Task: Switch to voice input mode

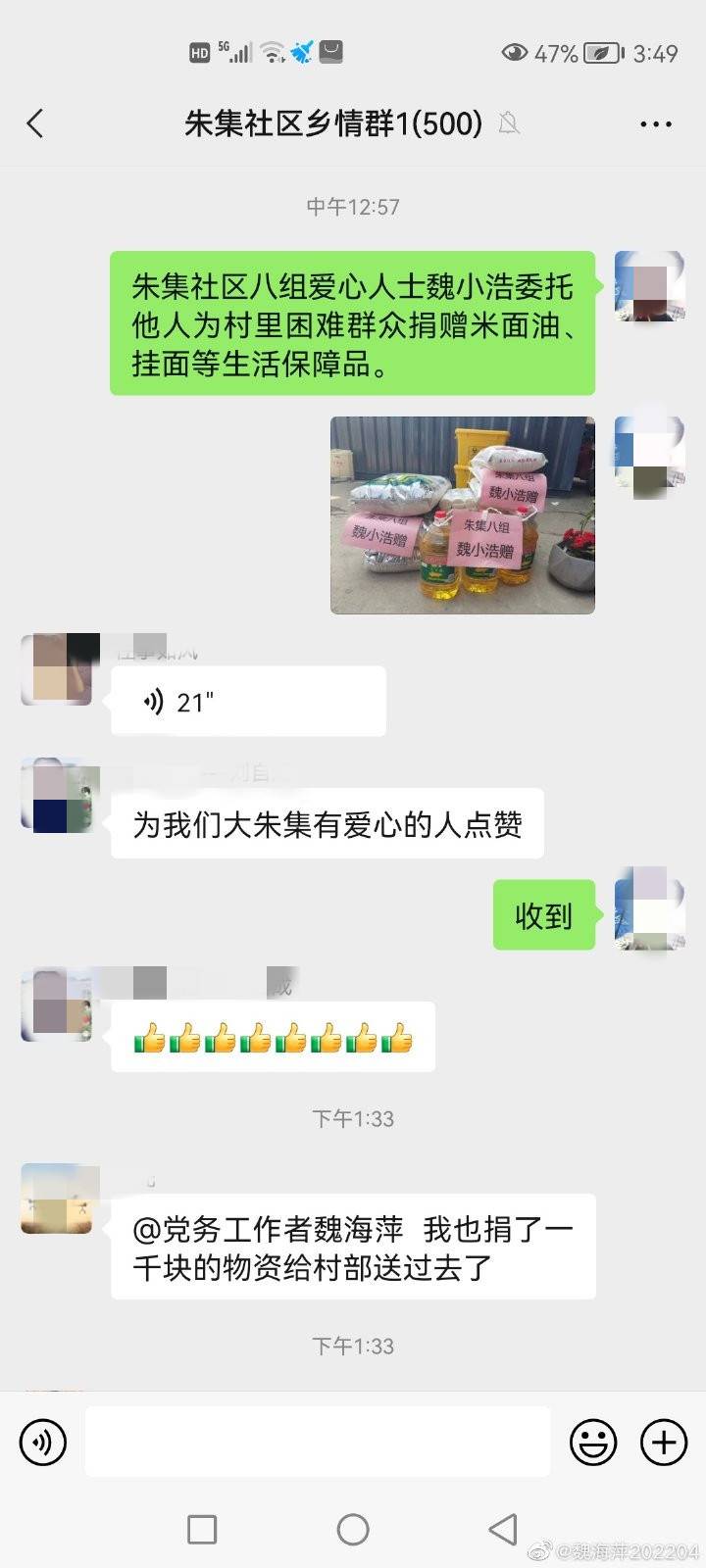Action: pyautogui.click(x=42, y=1443)
